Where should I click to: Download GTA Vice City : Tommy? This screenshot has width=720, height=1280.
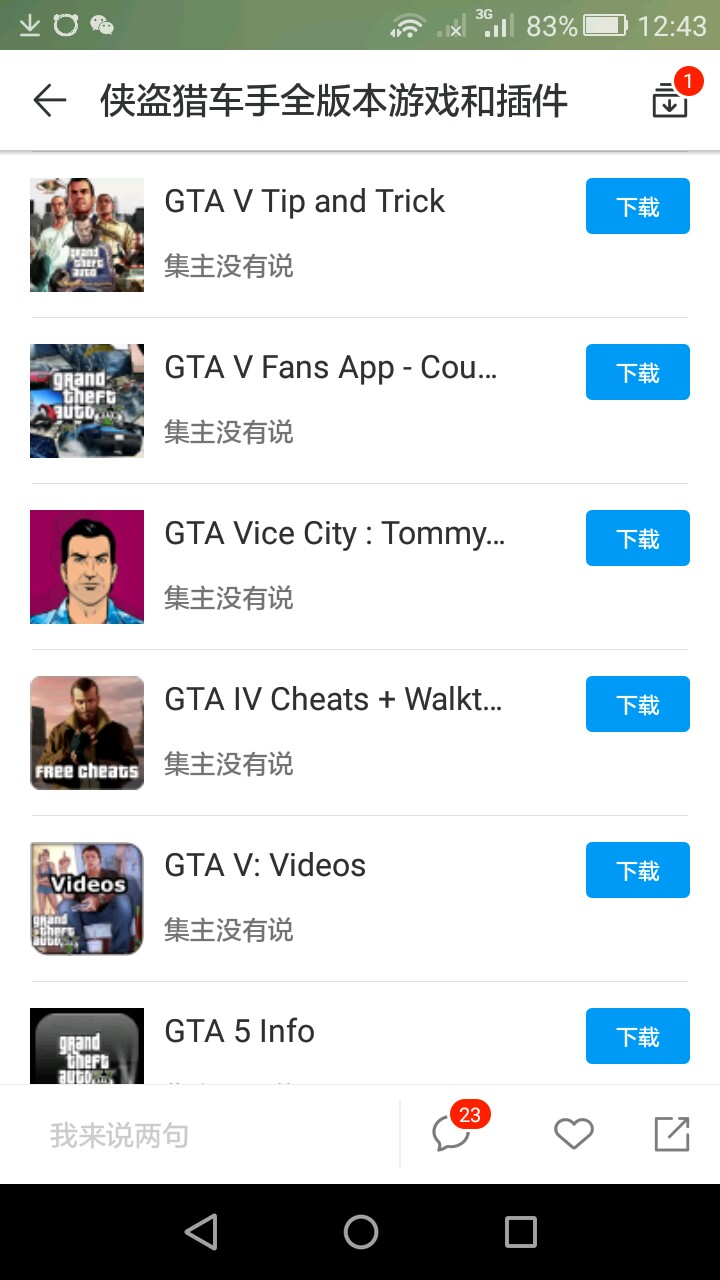(x=637, y=538)
